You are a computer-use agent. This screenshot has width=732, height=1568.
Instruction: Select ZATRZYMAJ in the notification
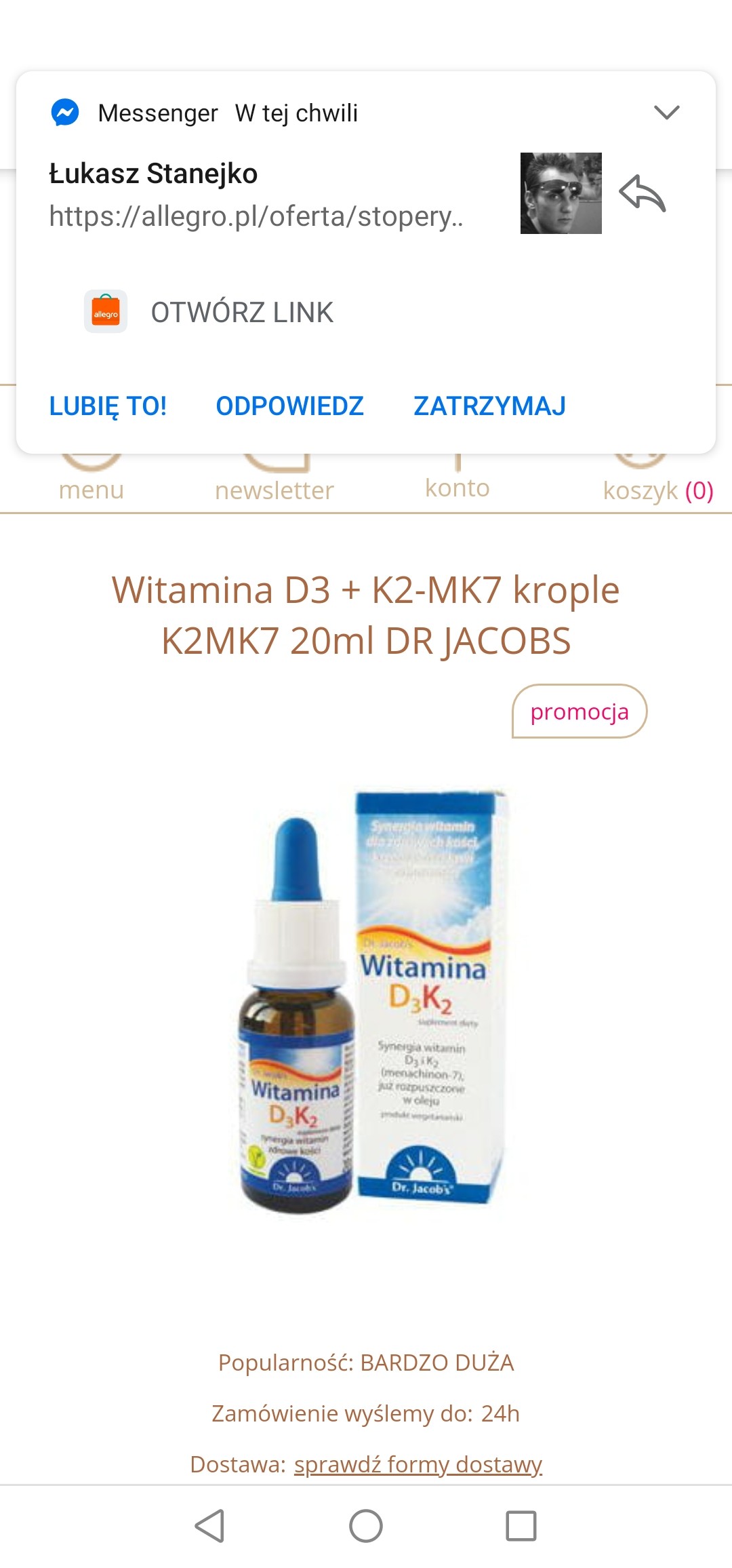[x=489, y=406]
